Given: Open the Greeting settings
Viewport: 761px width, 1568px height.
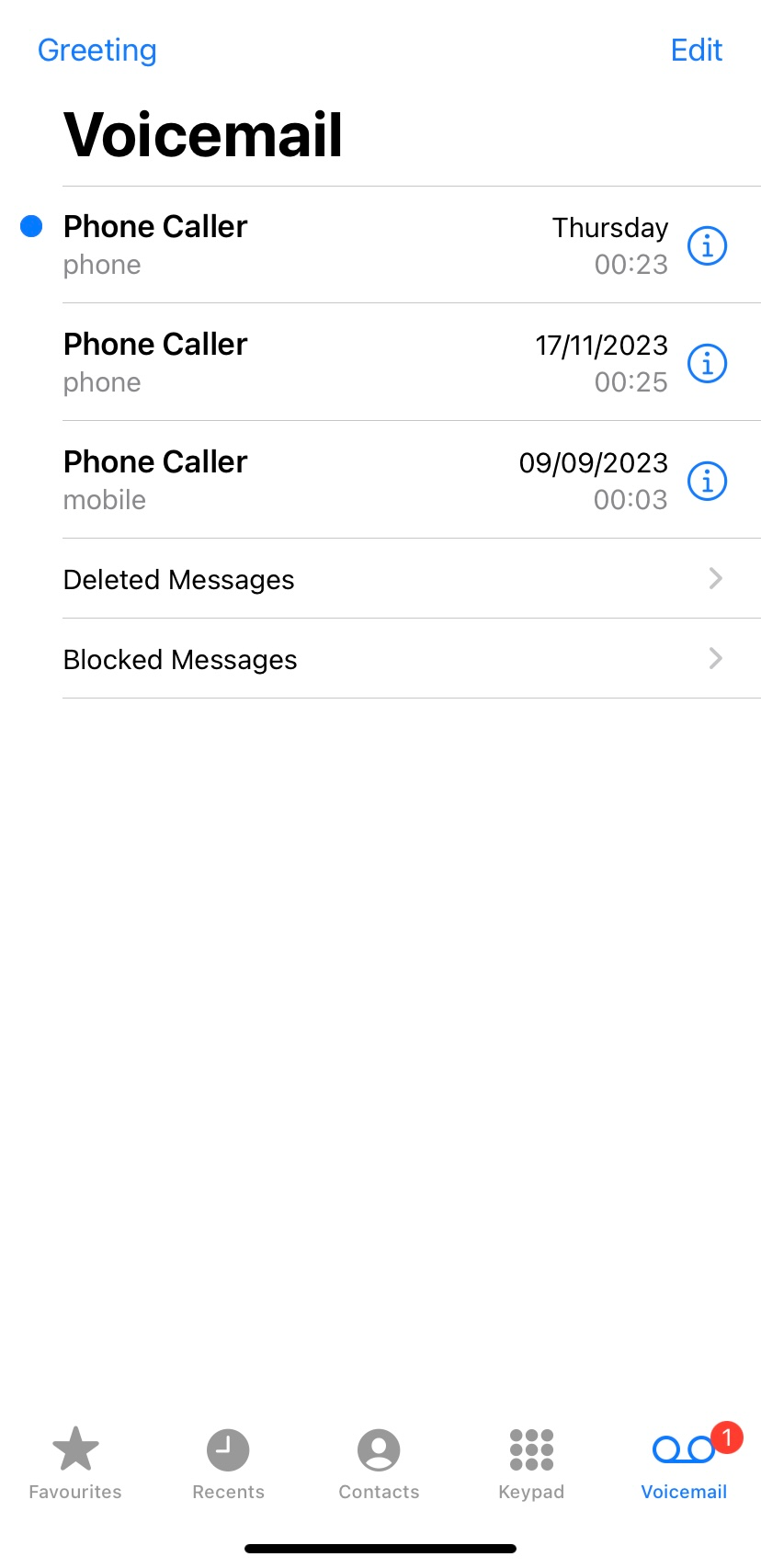Looking at the screenshot, I should [97, 50].
